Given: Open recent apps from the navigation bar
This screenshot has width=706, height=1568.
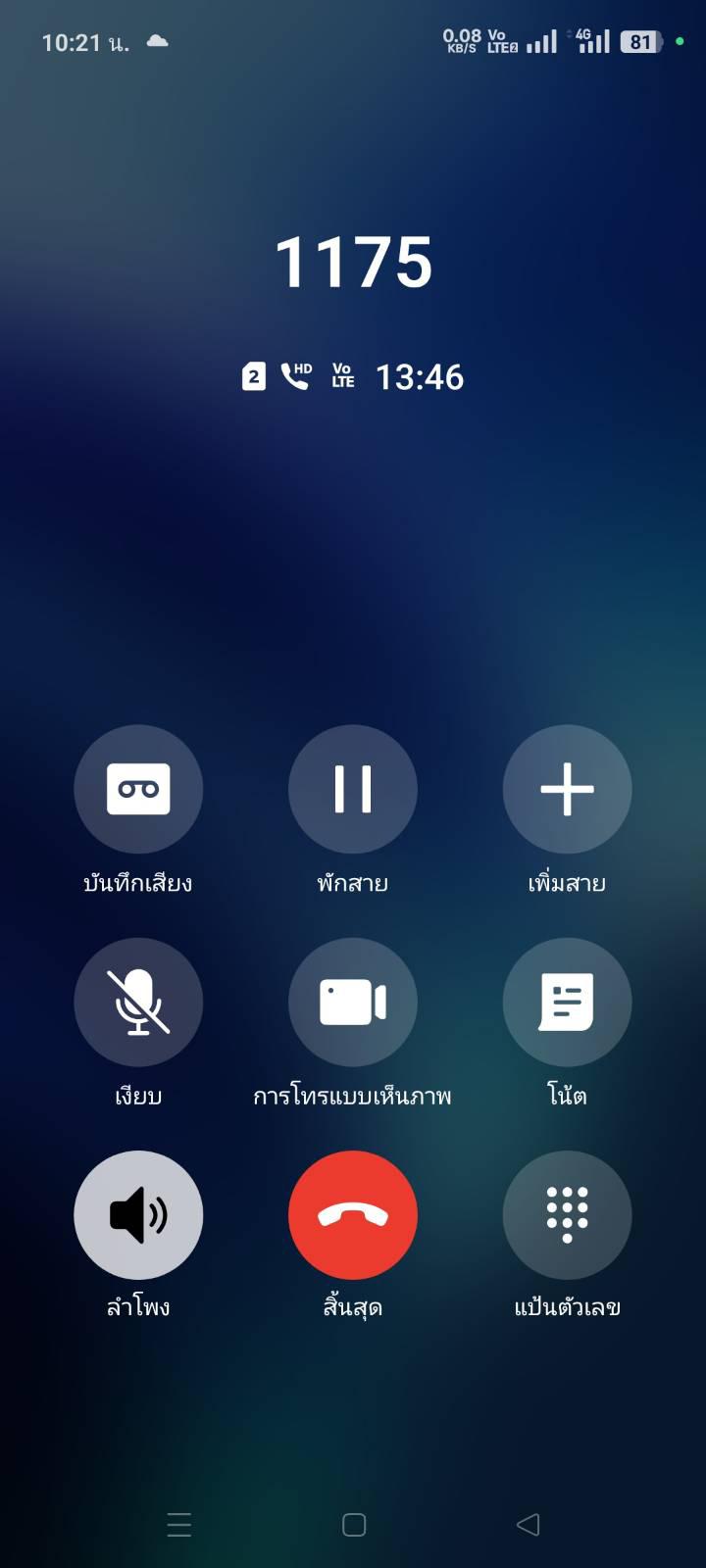Looking at the screenshot, I should 179,1524.
